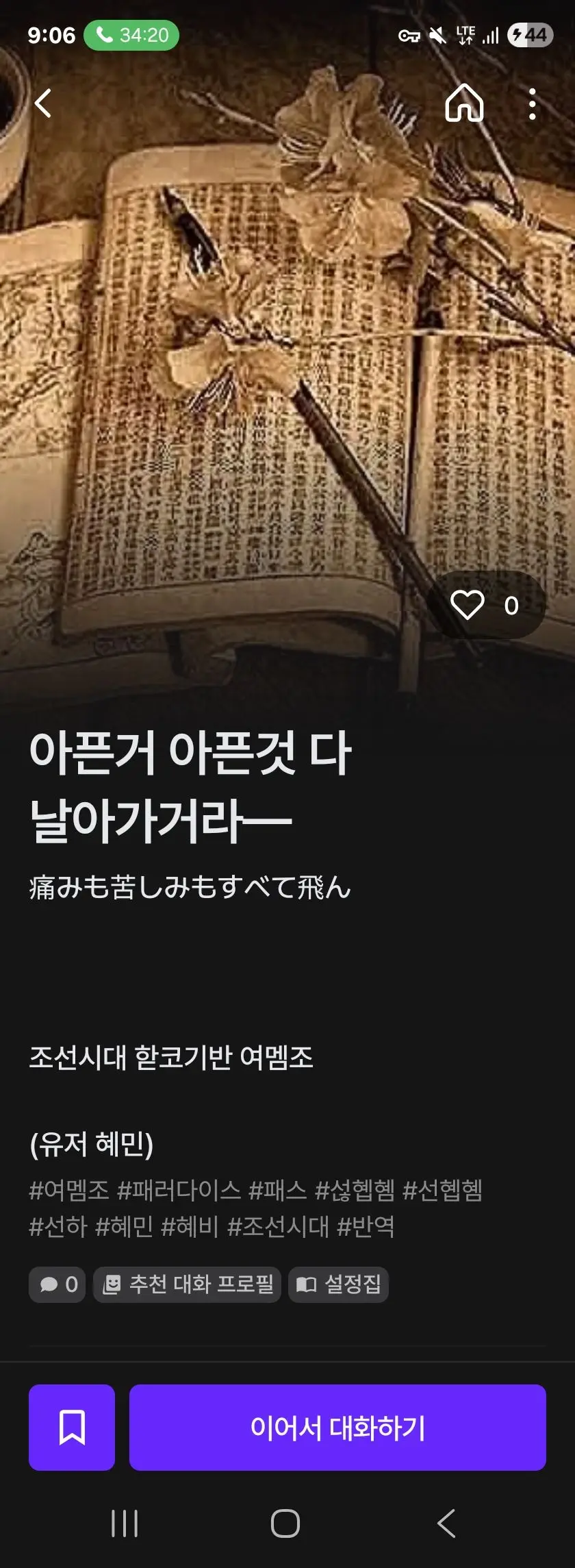The height and width of the screenshot is (1568, 575).
Task: Go back using the top-left arrow
Action: coord(43,103)
